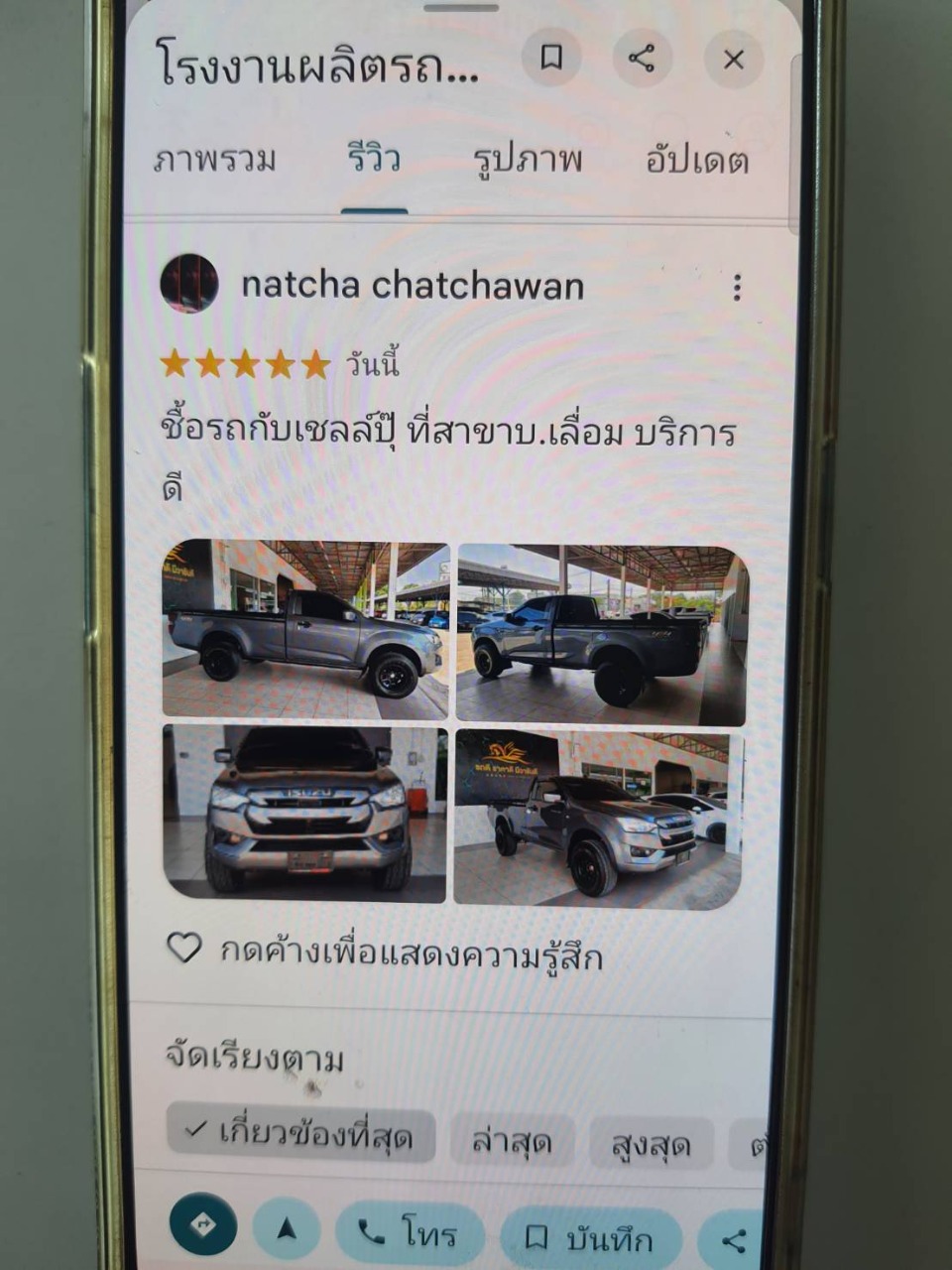Image resolution: width=952 pixels, height=1270 pixels.
Task: Start navigation with the arrow button
Action: (x=287, y=1229)
